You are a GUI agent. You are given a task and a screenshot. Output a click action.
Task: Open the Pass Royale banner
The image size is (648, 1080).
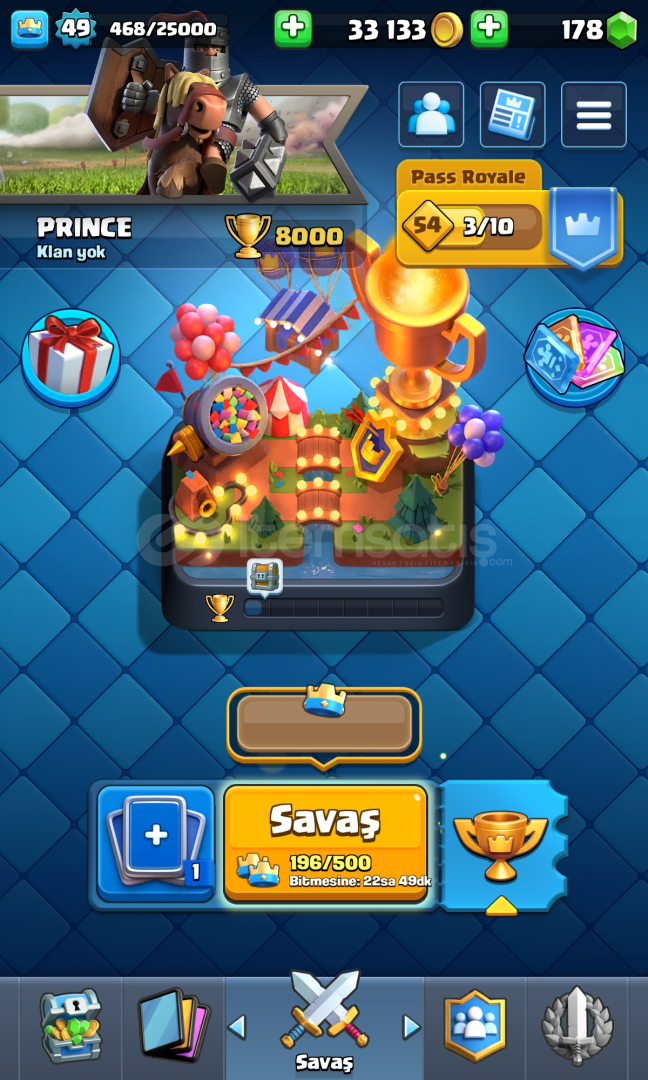click(x=510, y=215)
